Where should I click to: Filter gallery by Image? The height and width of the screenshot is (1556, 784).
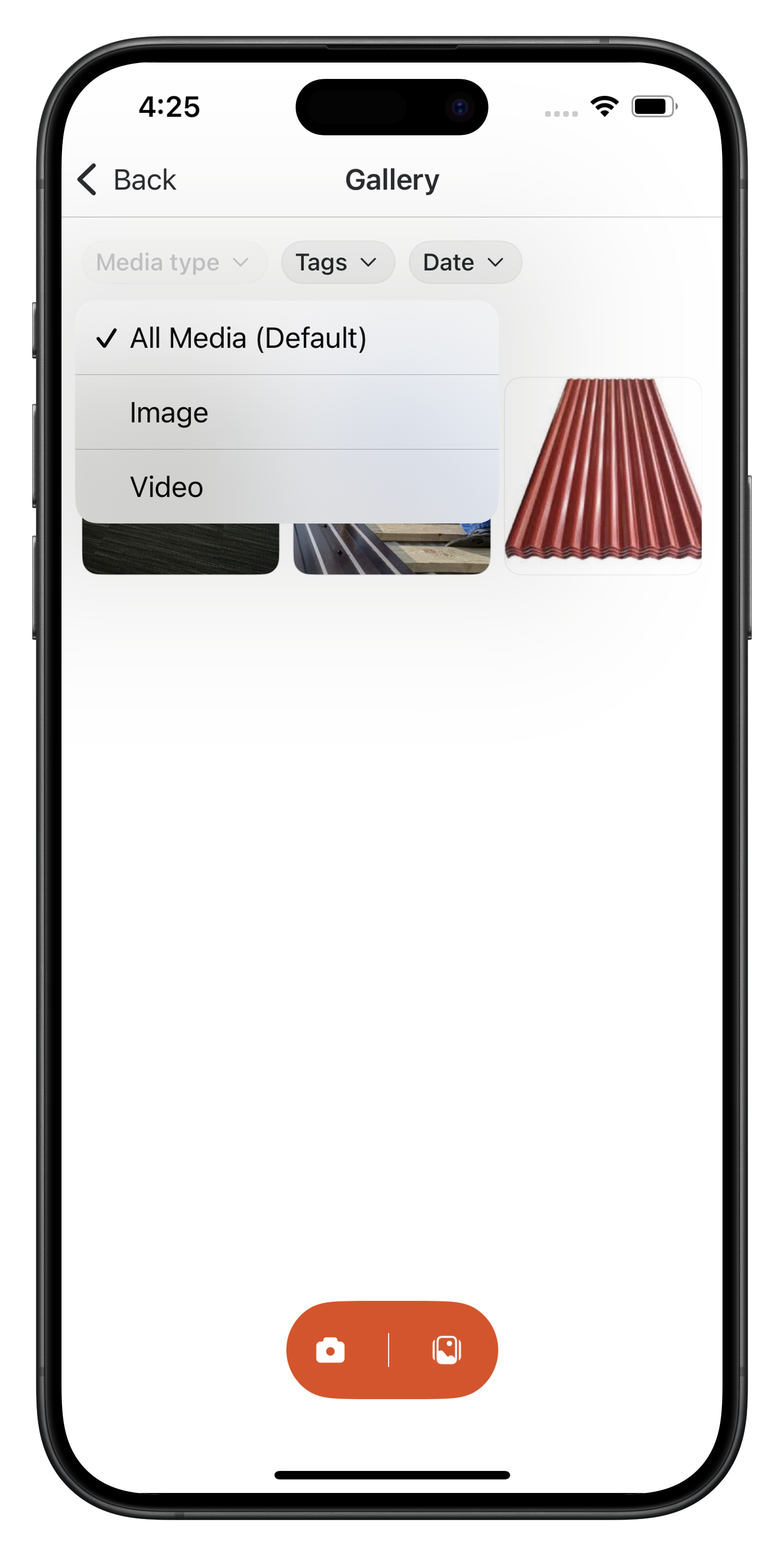169,413
